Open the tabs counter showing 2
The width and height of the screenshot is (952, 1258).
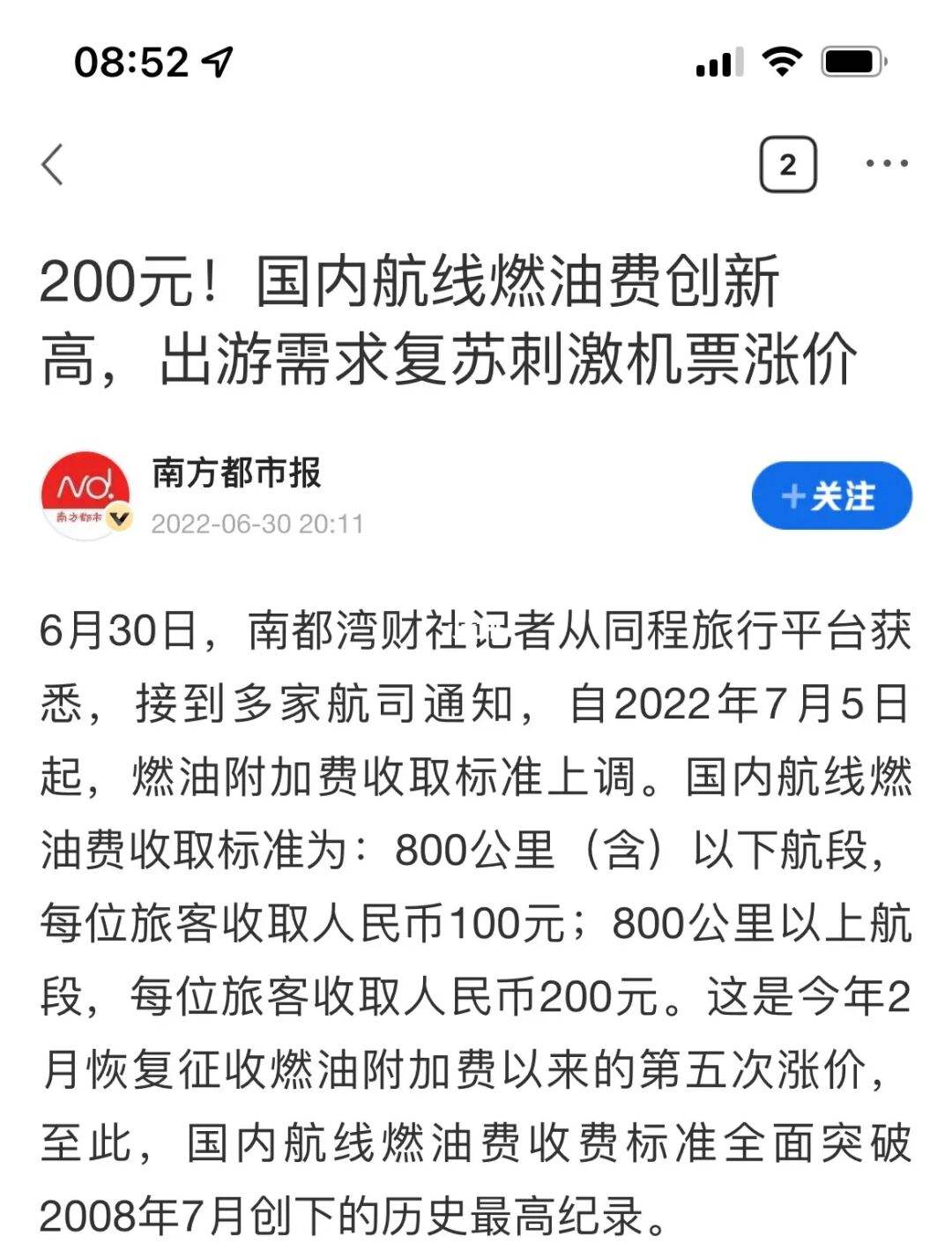pos(787,164)
